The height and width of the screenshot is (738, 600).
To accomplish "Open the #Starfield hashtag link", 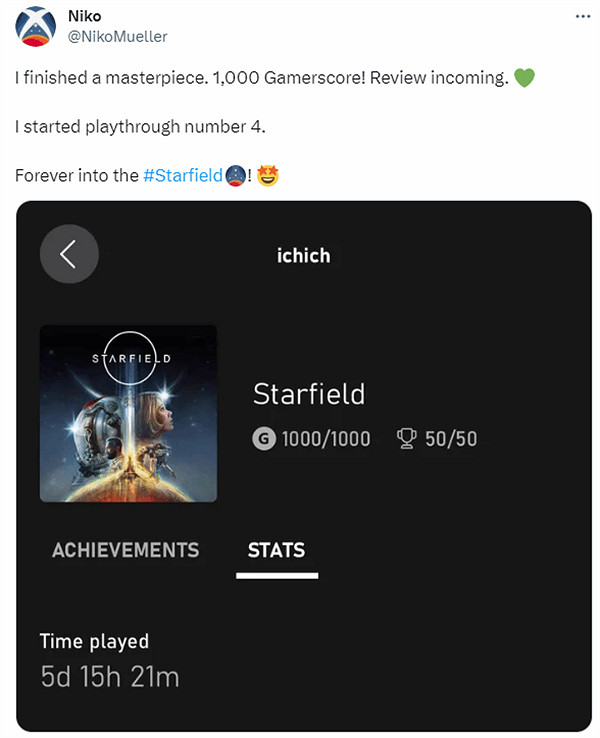I will (183, 175).
